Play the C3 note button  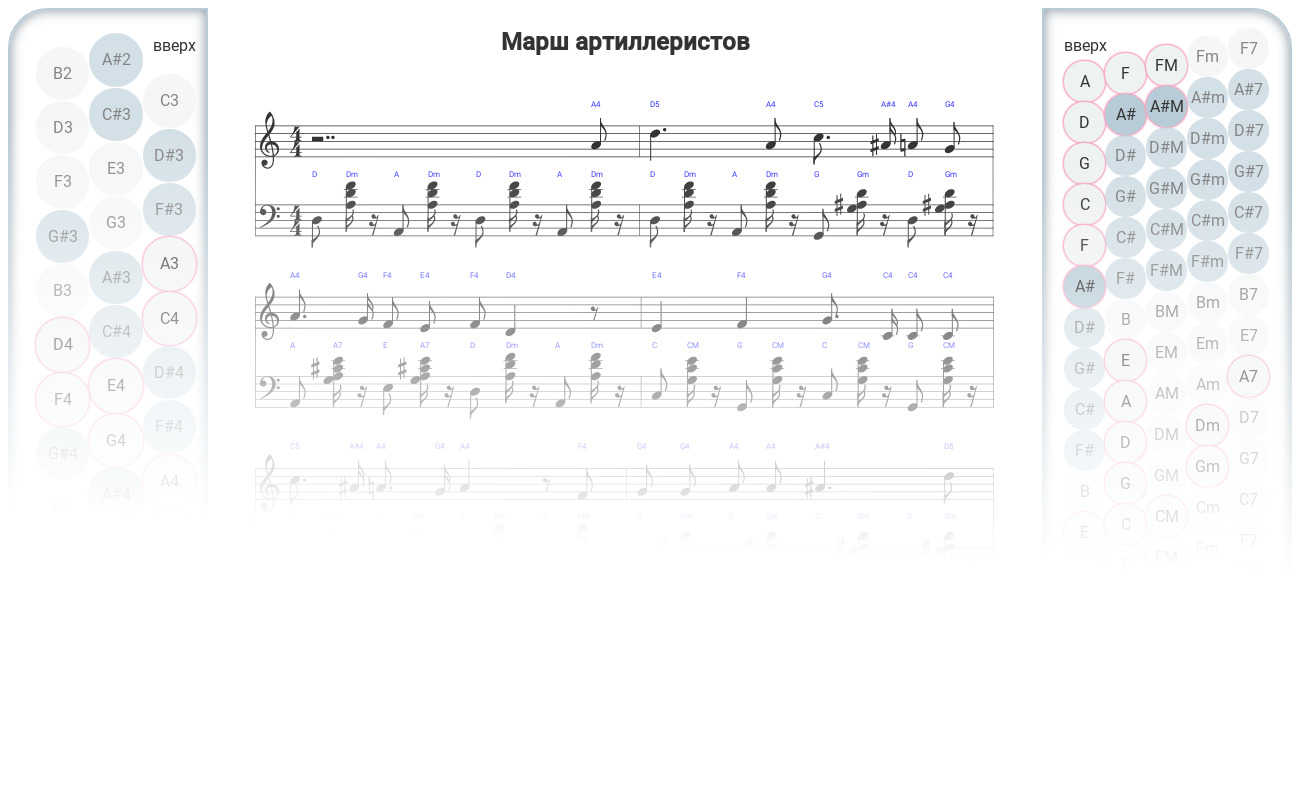[169, 100]
